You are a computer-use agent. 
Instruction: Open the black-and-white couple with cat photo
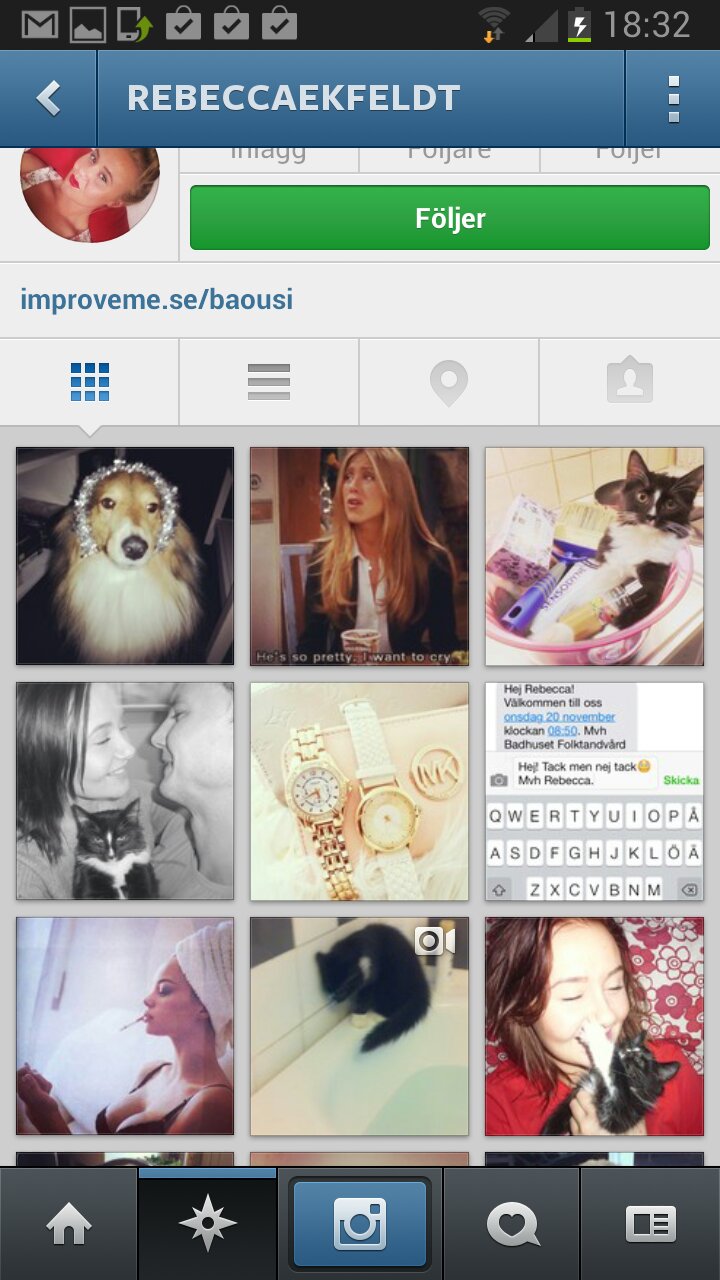coord(125,791)
